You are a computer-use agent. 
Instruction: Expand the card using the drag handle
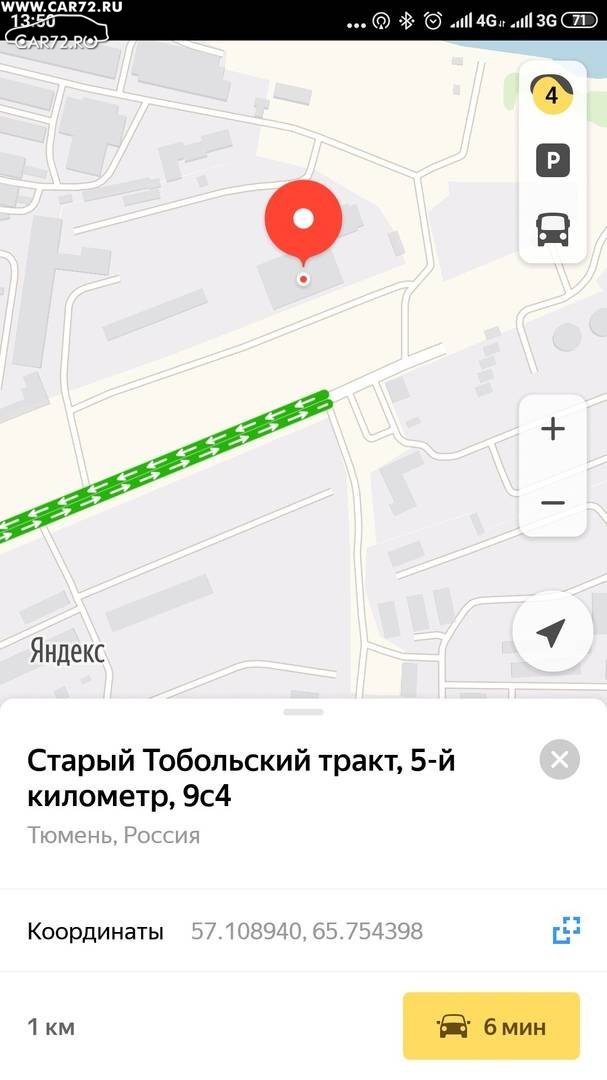[x=303, y=712]
